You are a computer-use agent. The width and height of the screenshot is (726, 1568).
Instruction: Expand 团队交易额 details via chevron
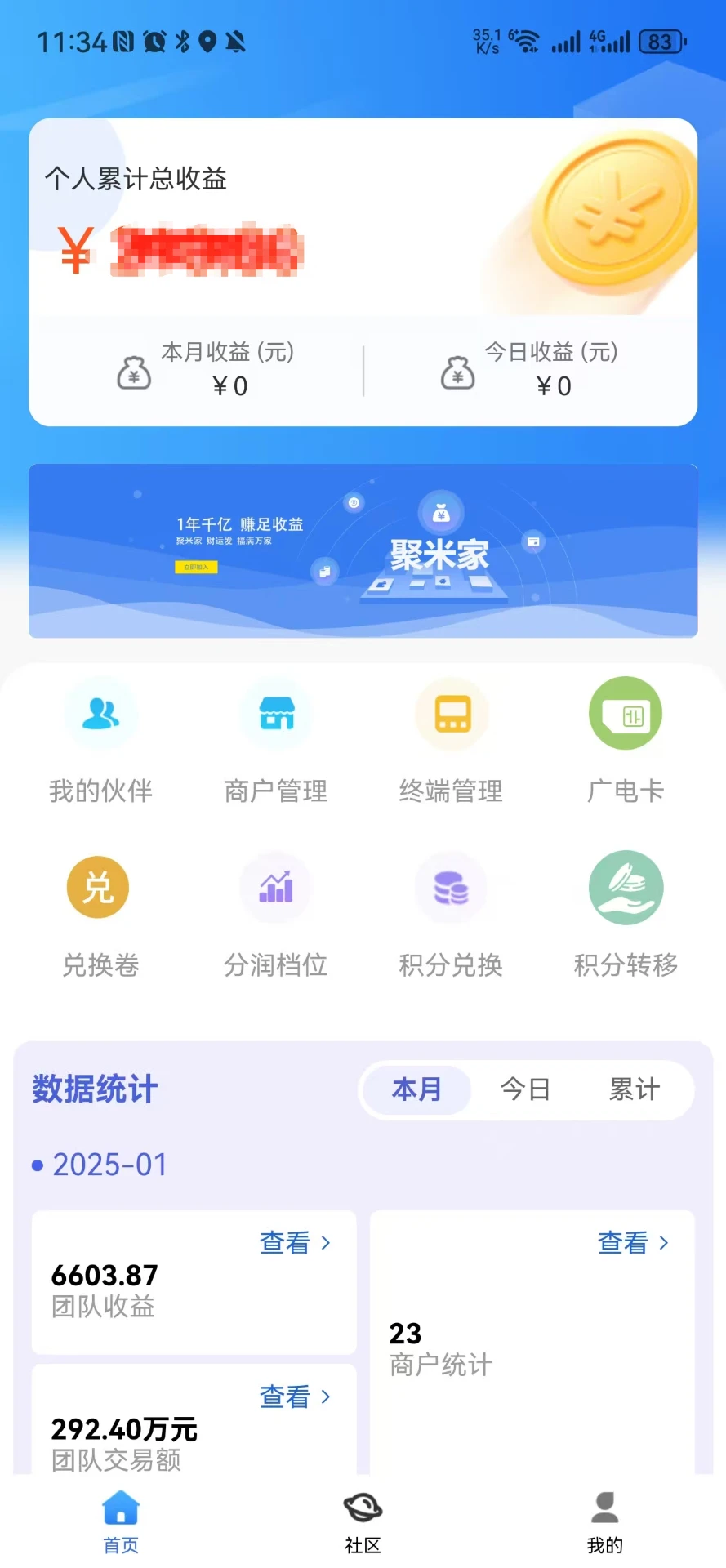[x=326, y=1396]
